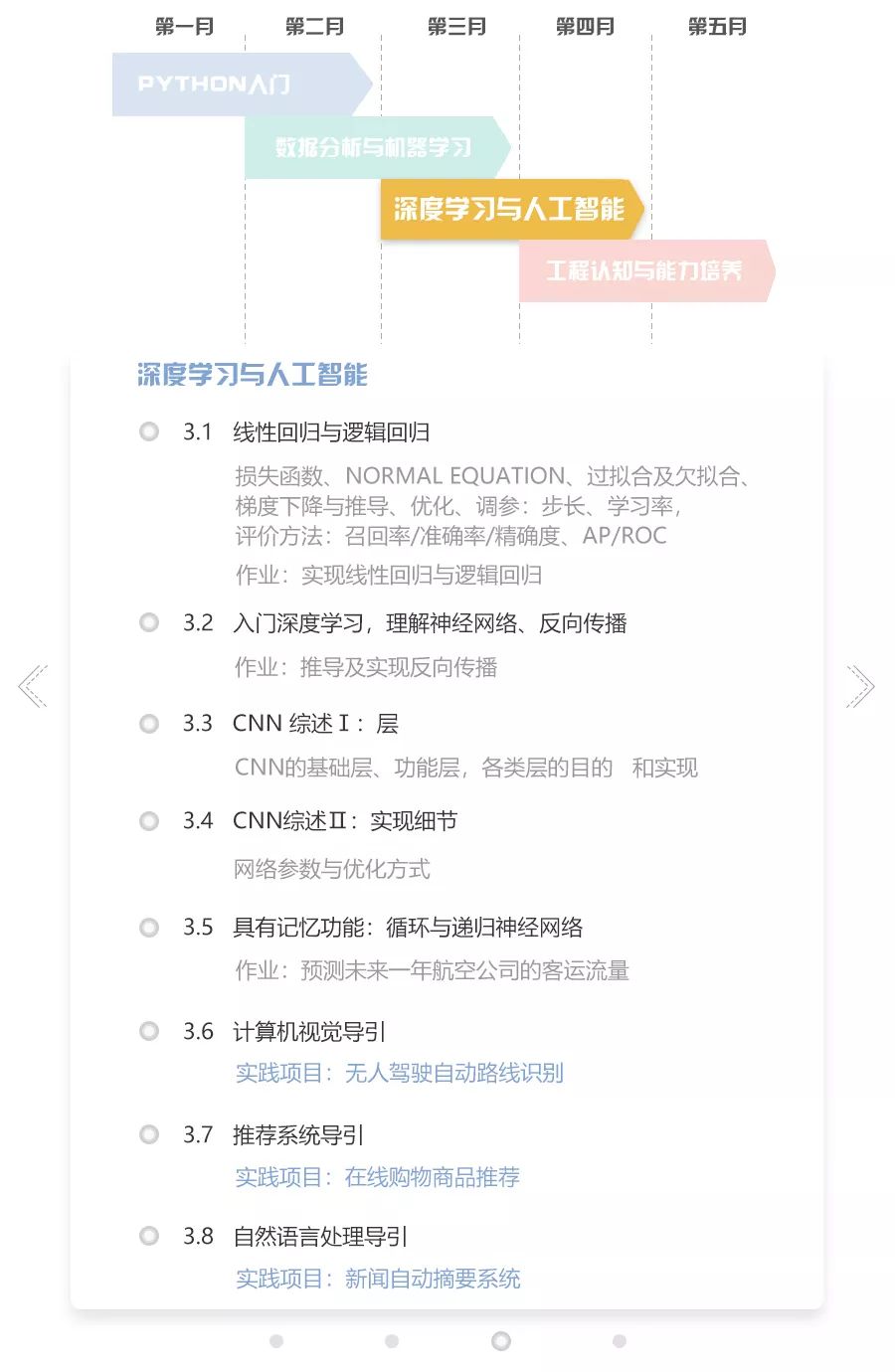
Task: Jump to the fourth page indicator dot
Action: [x=620, y=1341]
